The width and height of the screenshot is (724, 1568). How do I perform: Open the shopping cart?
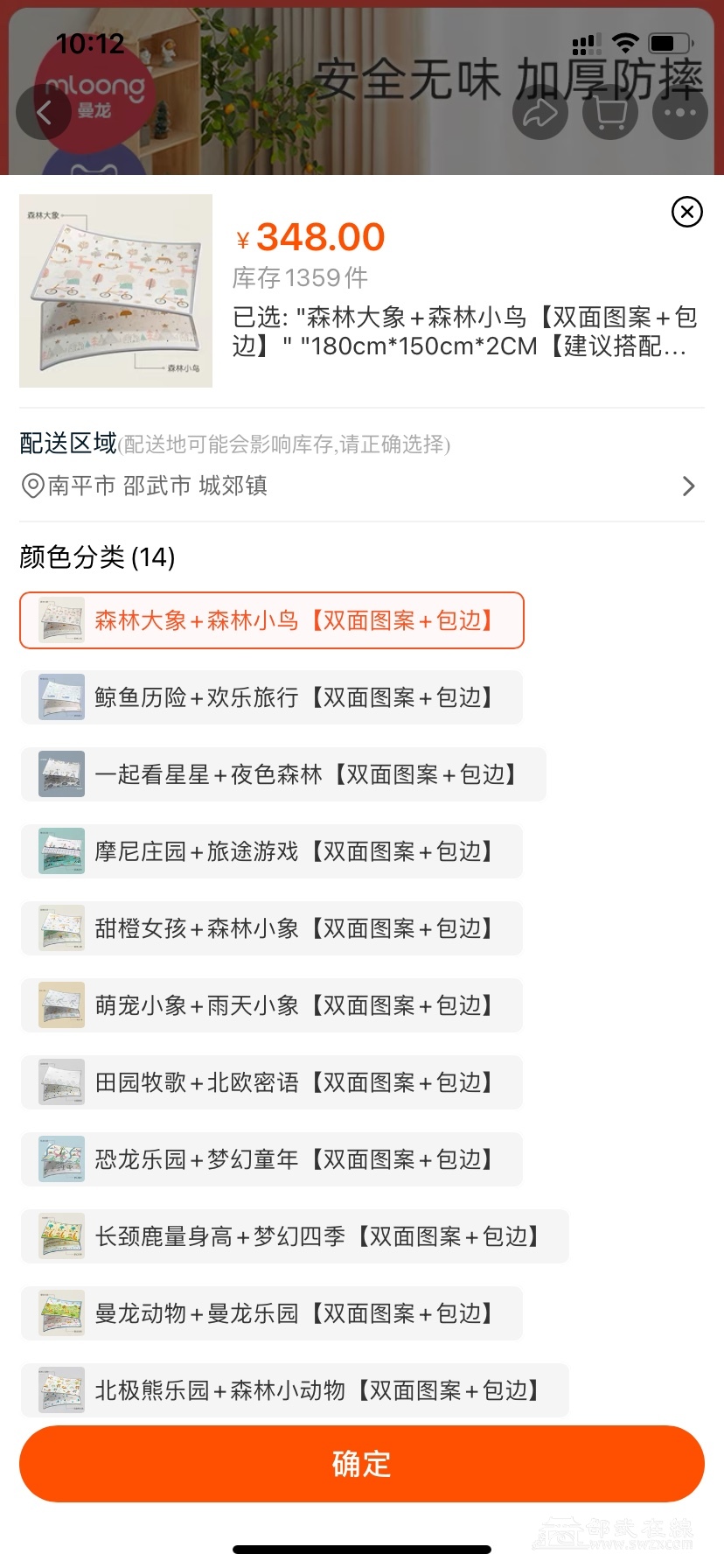610,112
